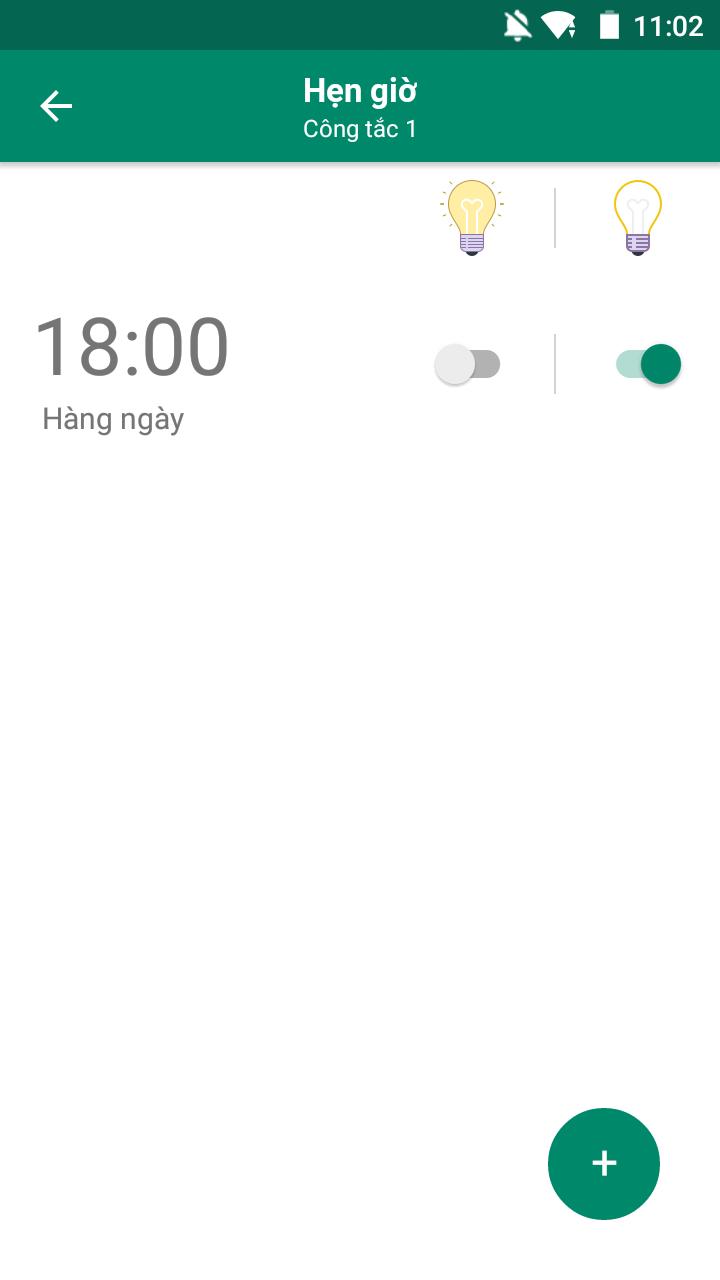This screenshot has width=720, height=1280.
Task: Open the 18:00 Hàng ngày timer
Action: click(x=132, y=368)
